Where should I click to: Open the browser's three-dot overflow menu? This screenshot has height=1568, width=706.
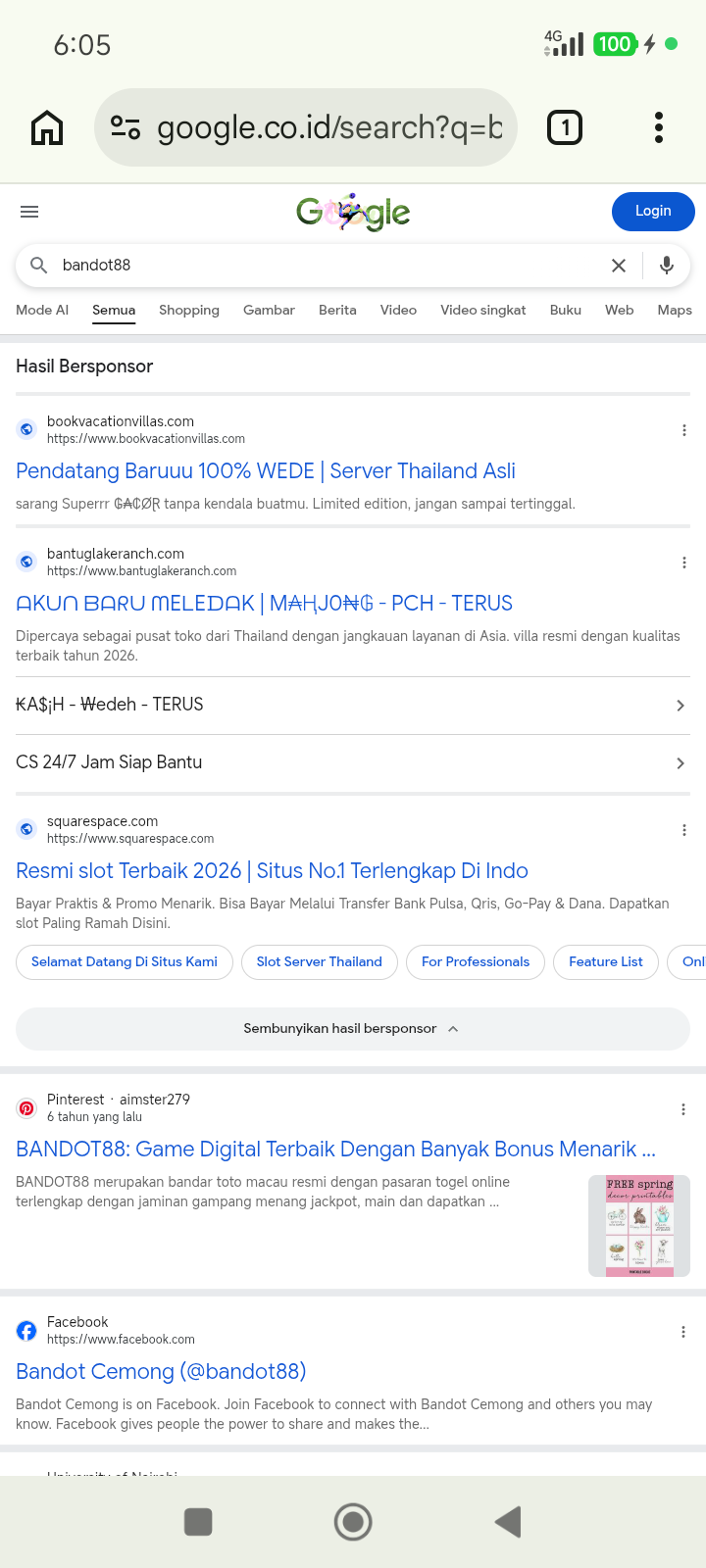[x=659, y=127]
